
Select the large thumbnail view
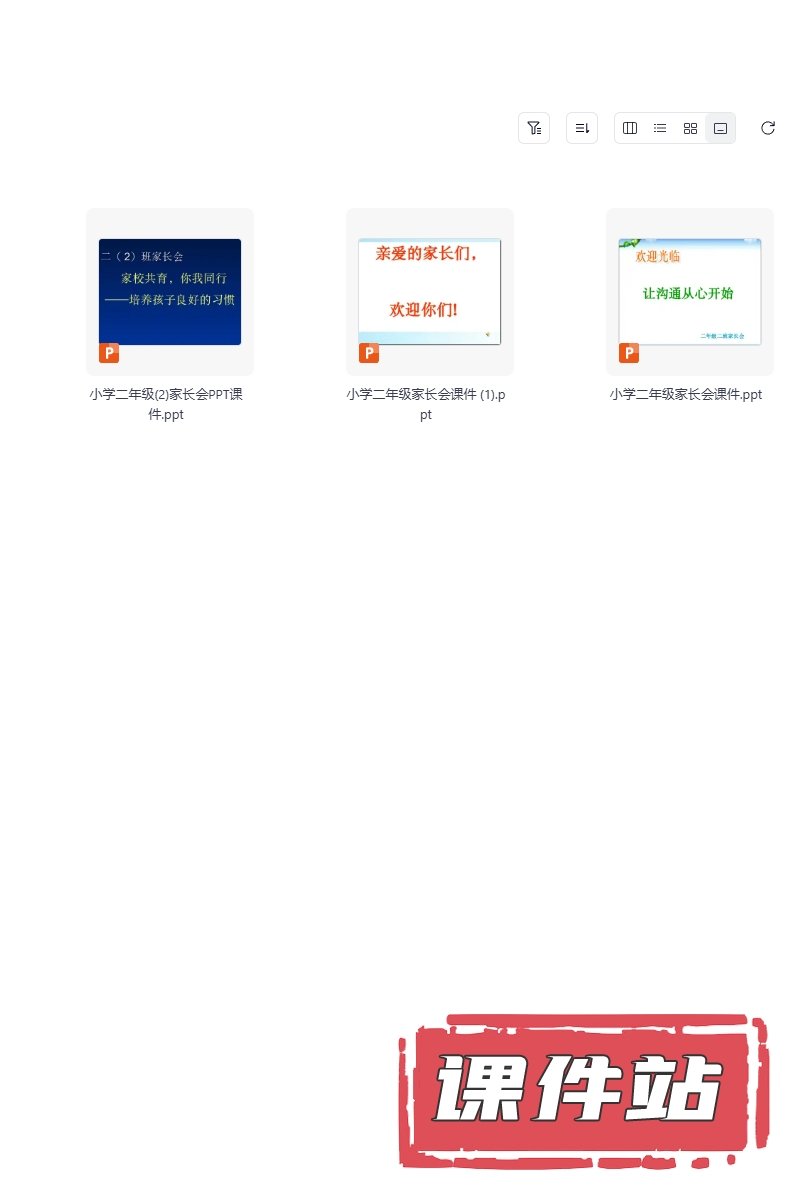click(x=720, y=128)
